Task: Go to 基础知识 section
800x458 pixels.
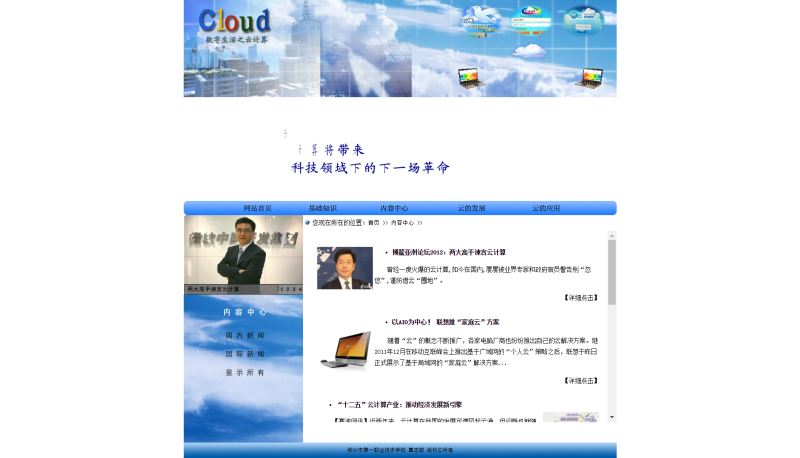Action: point(323,208)
